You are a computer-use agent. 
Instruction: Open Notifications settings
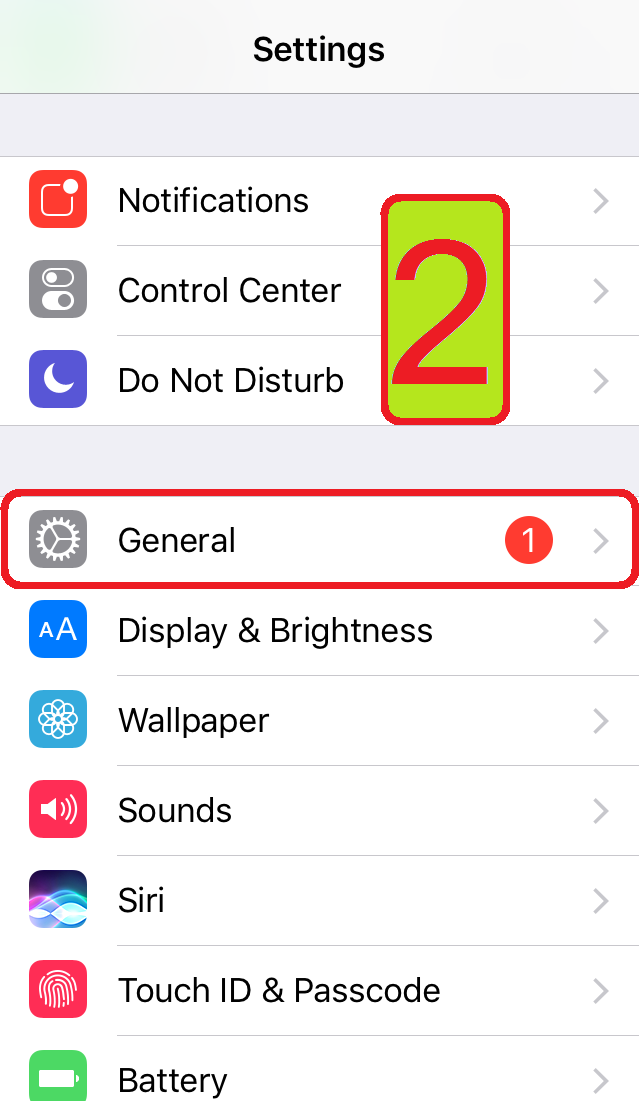coord(213,201)
